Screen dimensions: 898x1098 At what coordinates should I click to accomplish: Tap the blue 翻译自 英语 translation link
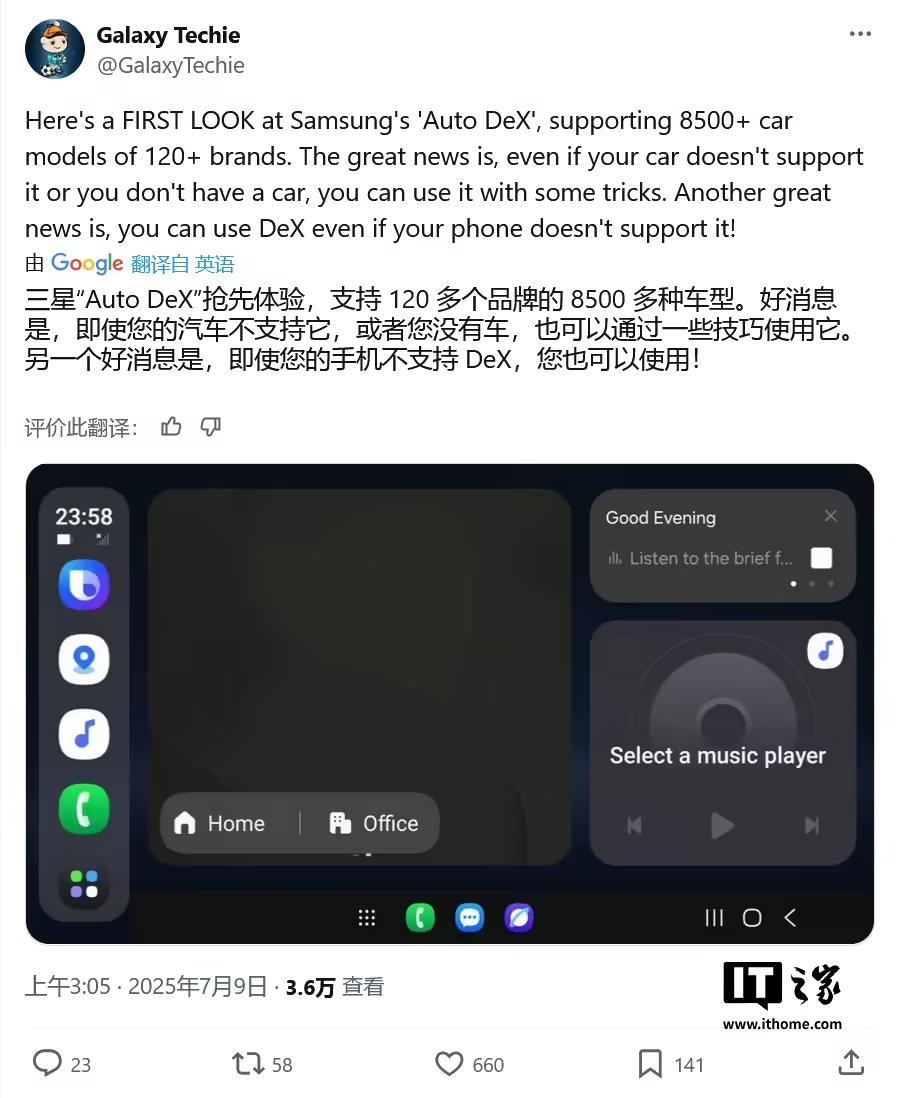pos(182,264)
